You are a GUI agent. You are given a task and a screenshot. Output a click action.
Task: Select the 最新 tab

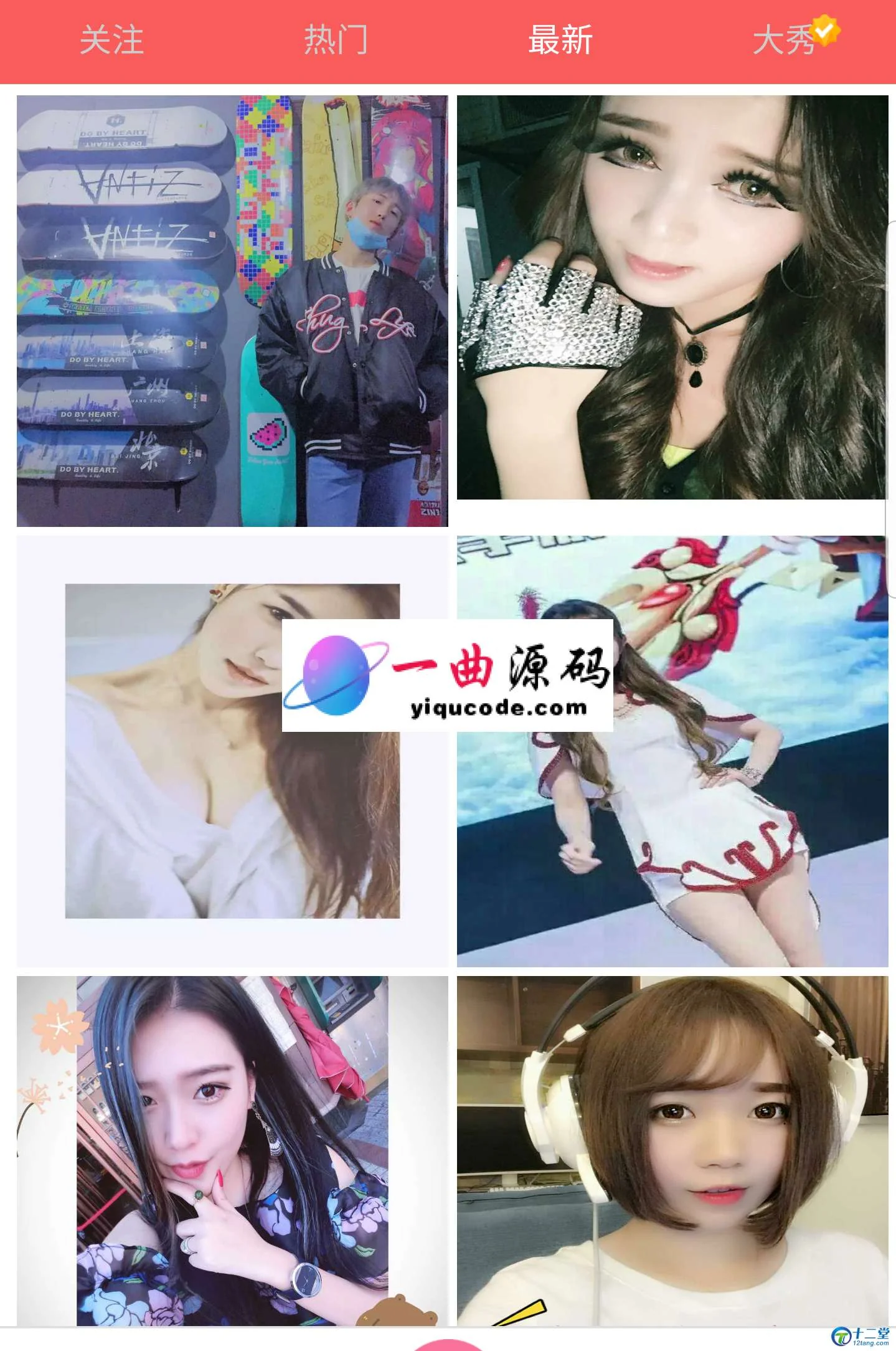560,40
